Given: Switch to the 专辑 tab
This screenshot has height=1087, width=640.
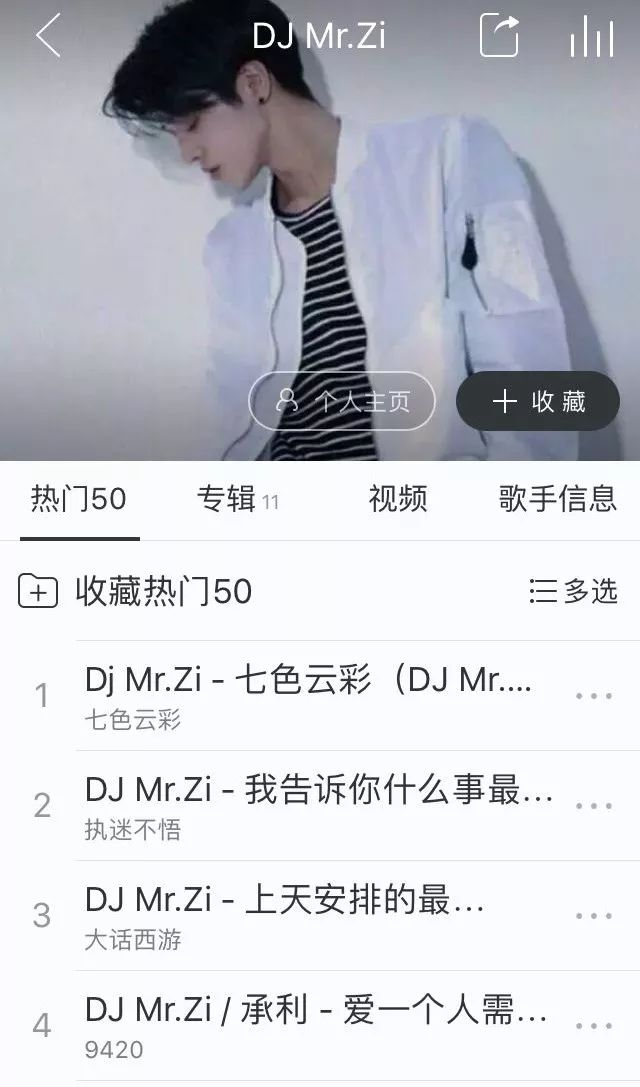Looking at the screenshot, I should click(x=237, y=499).
